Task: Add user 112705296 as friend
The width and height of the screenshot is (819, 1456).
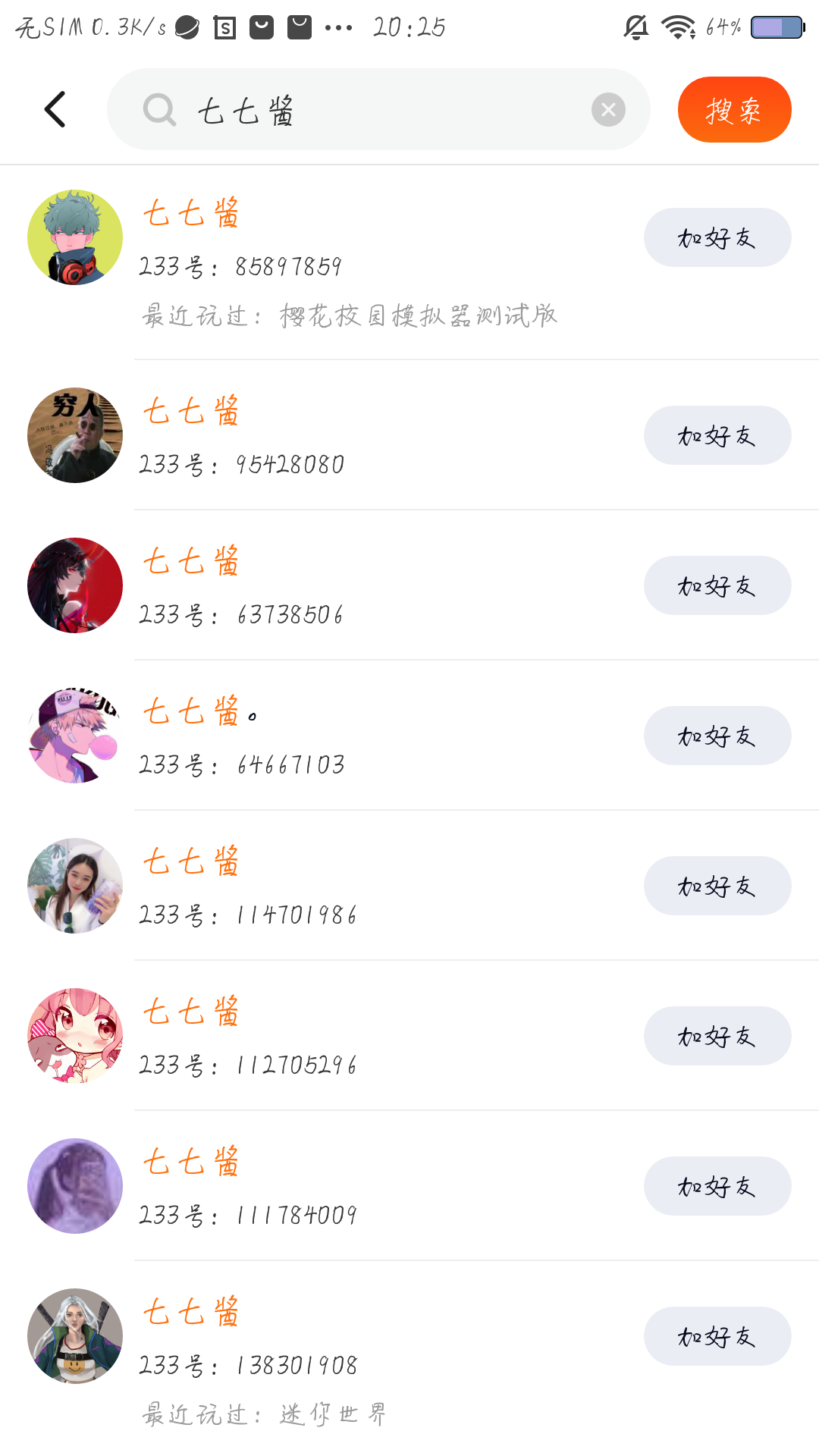Action: pos(717,1036)
